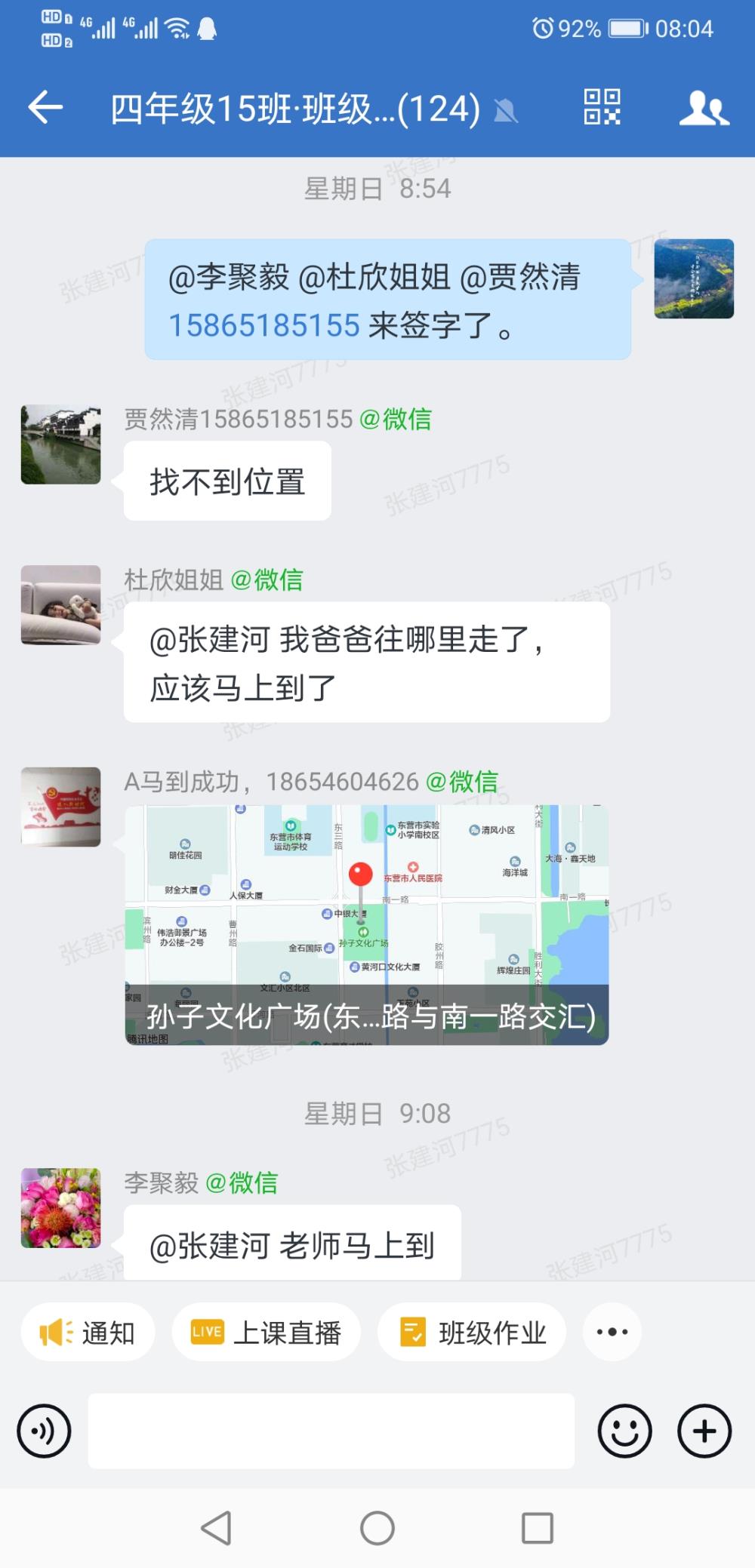Tap the system home button
Viewport: 755px width, 1568px height.
point(377,1529)
